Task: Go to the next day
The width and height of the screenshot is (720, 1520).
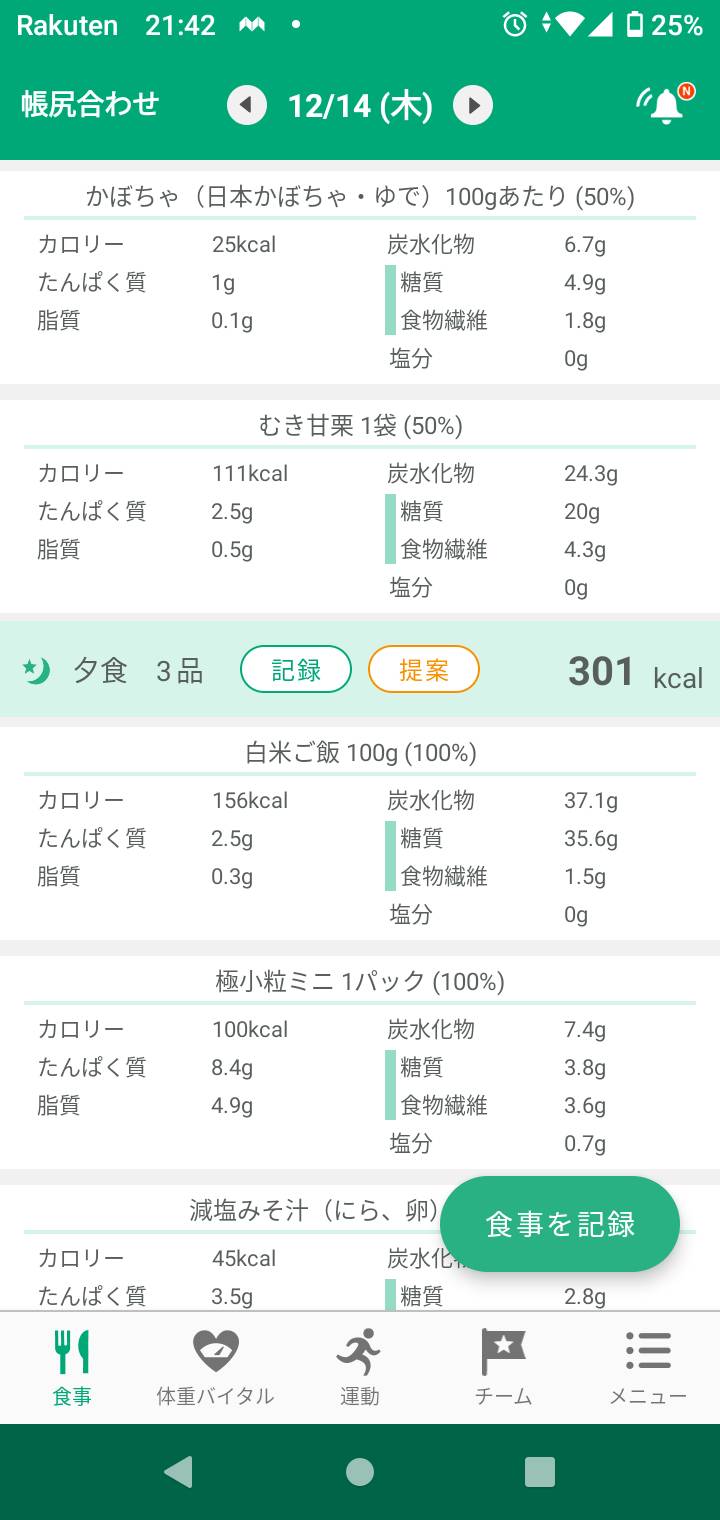Action: tap(473, 105)
